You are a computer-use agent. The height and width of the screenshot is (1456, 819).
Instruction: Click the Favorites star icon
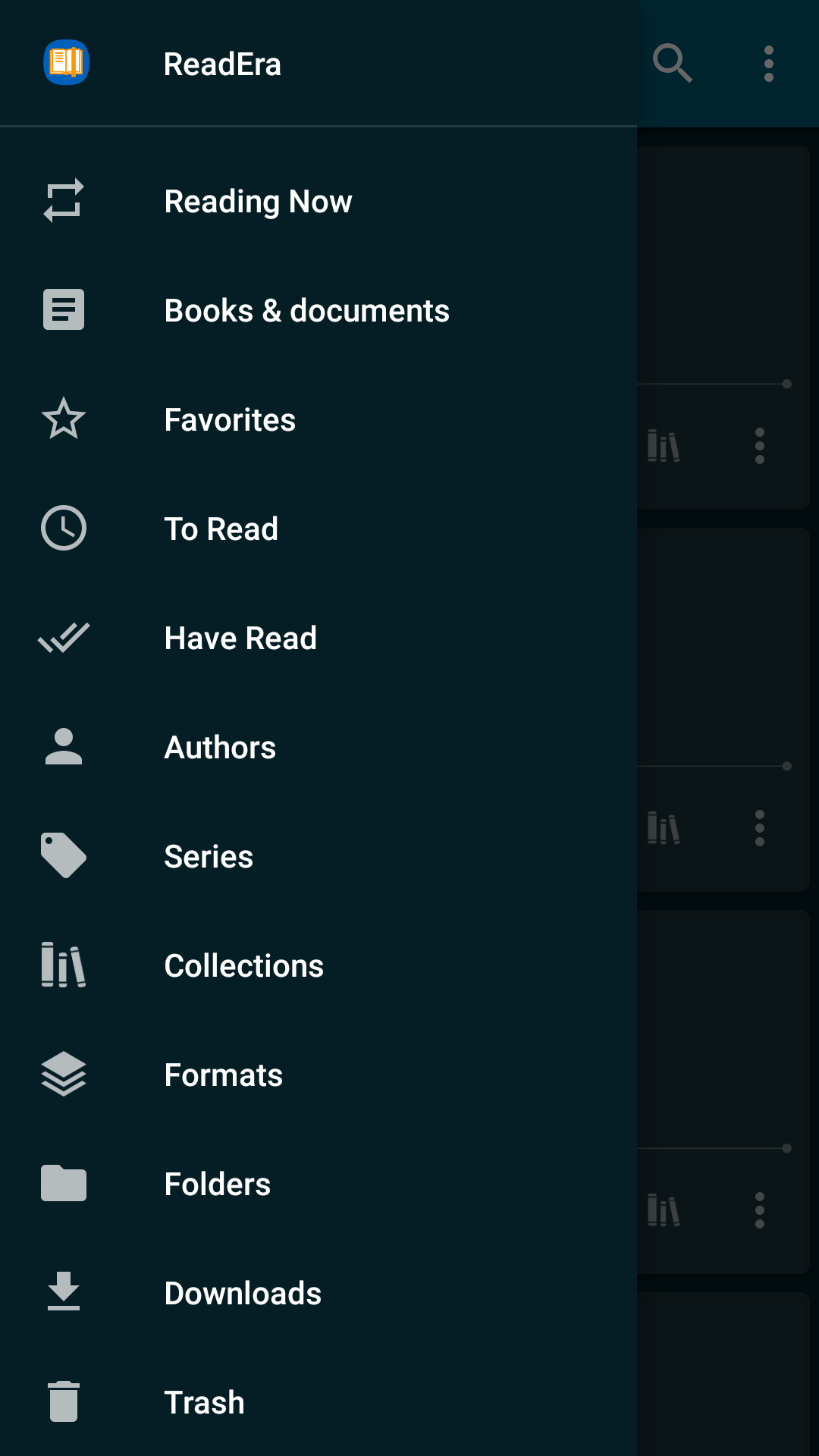click(64, 419)
